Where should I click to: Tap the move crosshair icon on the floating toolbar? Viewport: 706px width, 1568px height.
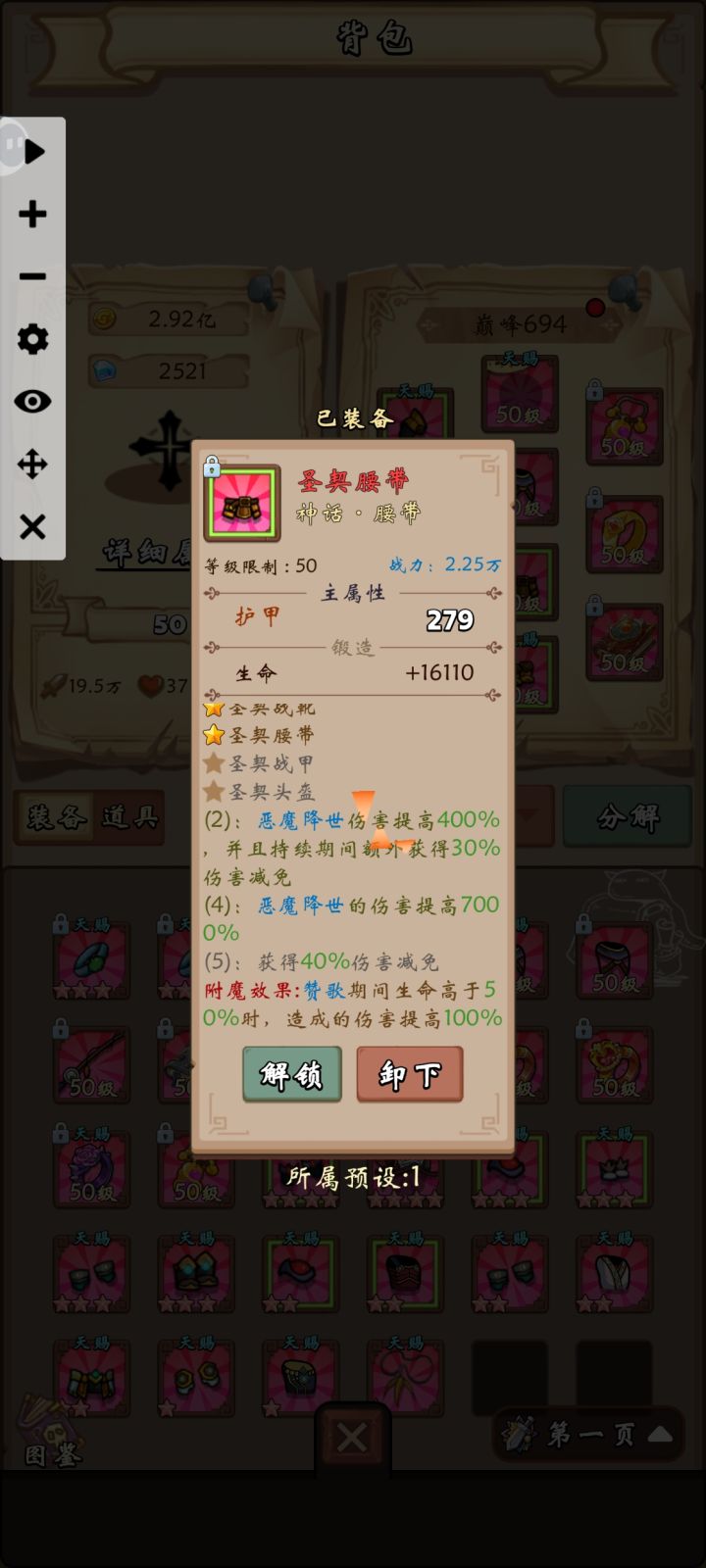[33, 465]
